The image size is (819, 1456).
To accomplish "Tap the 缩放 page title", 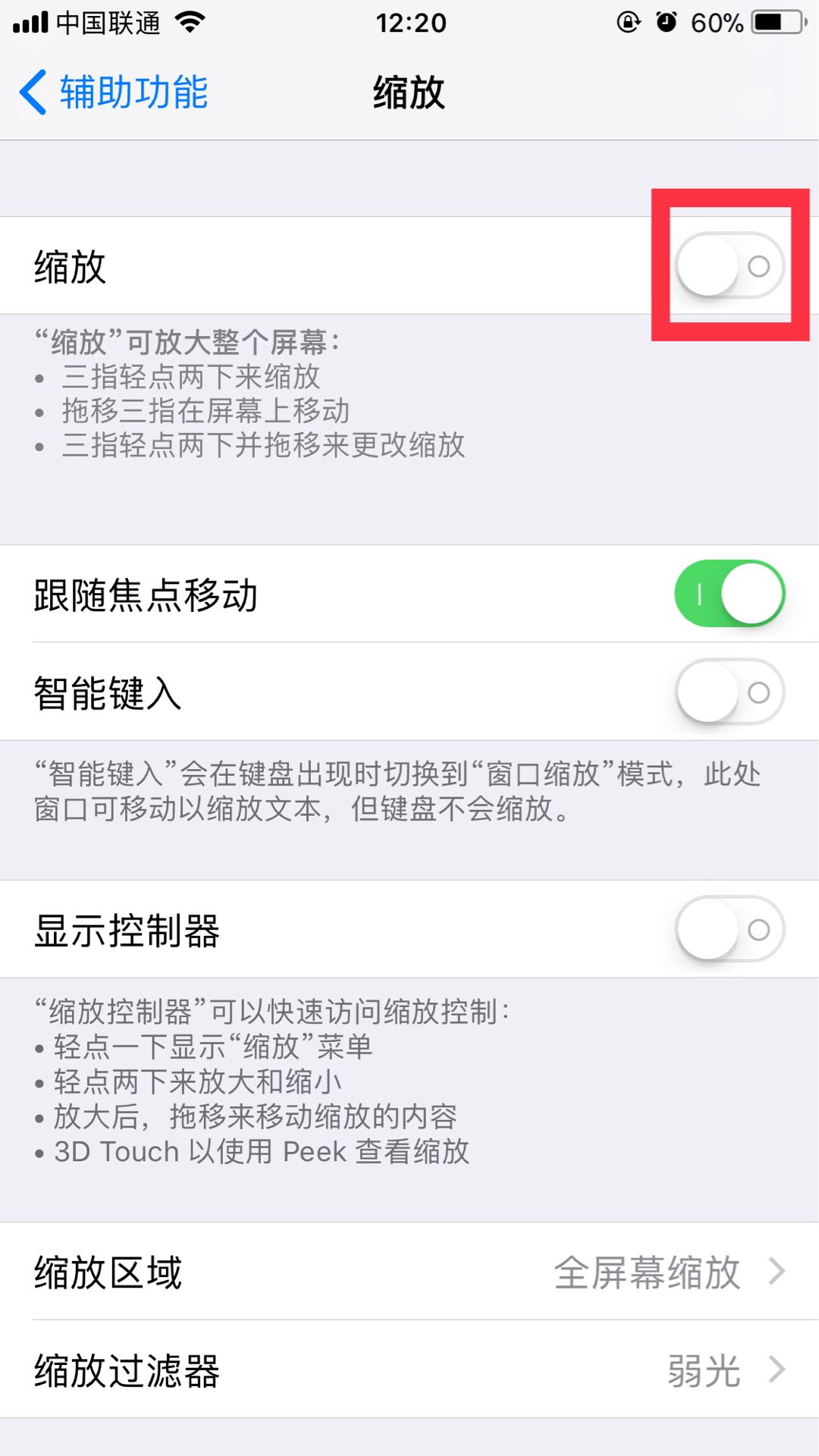I will click(408, 93).
